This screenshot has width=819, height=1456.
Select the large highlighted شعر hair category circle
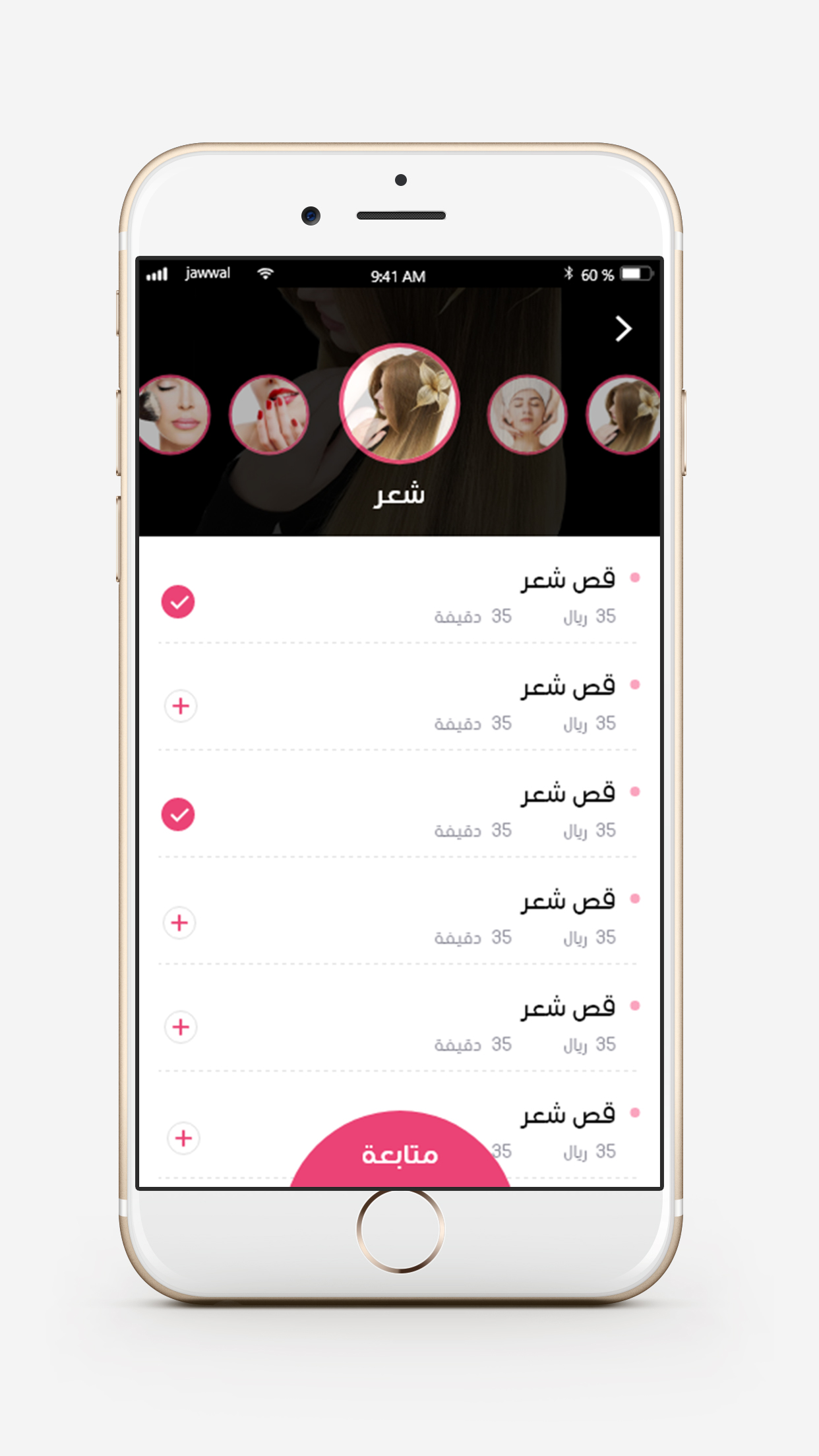[400, 403]
